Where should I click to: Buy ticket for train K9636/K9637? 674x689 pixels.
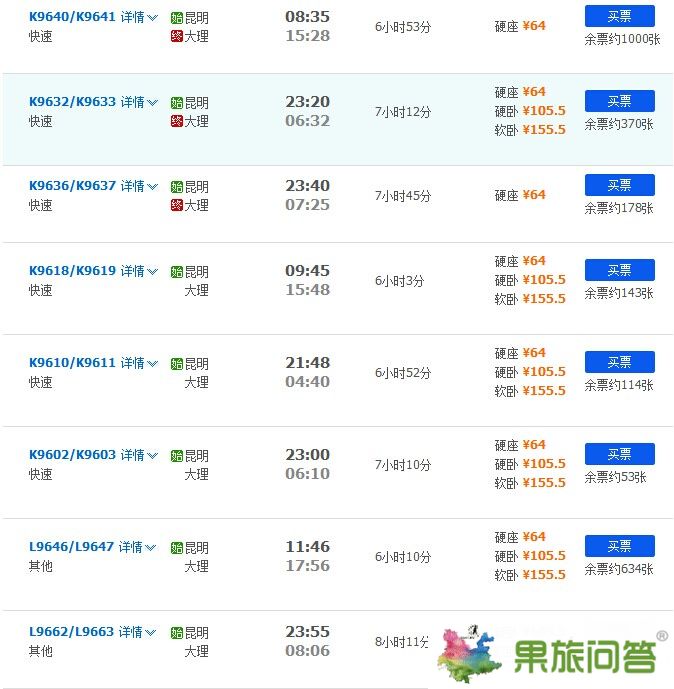(619, 185)
